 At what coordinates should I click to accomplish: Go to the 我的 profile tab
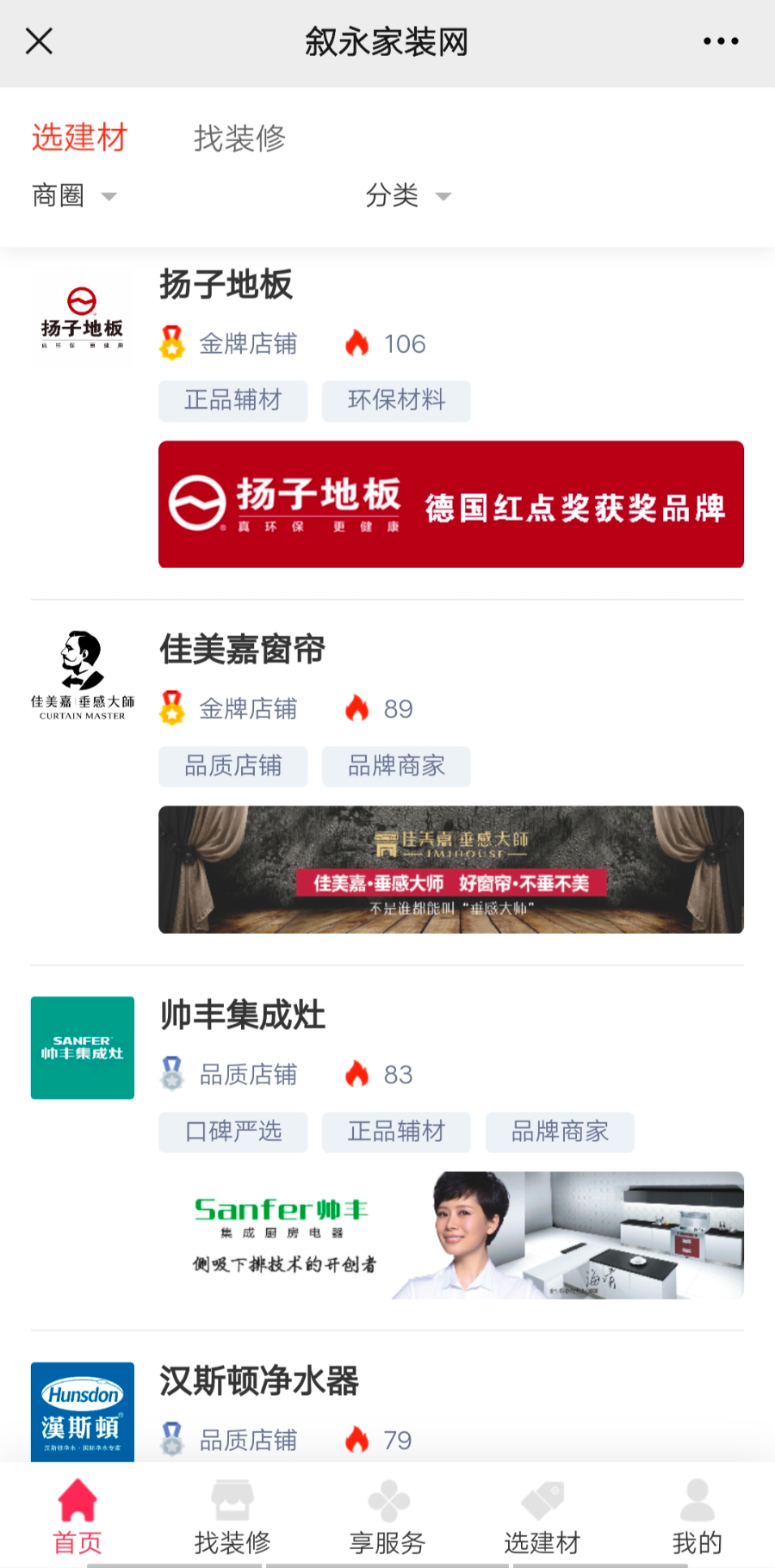coord(697,1516)
